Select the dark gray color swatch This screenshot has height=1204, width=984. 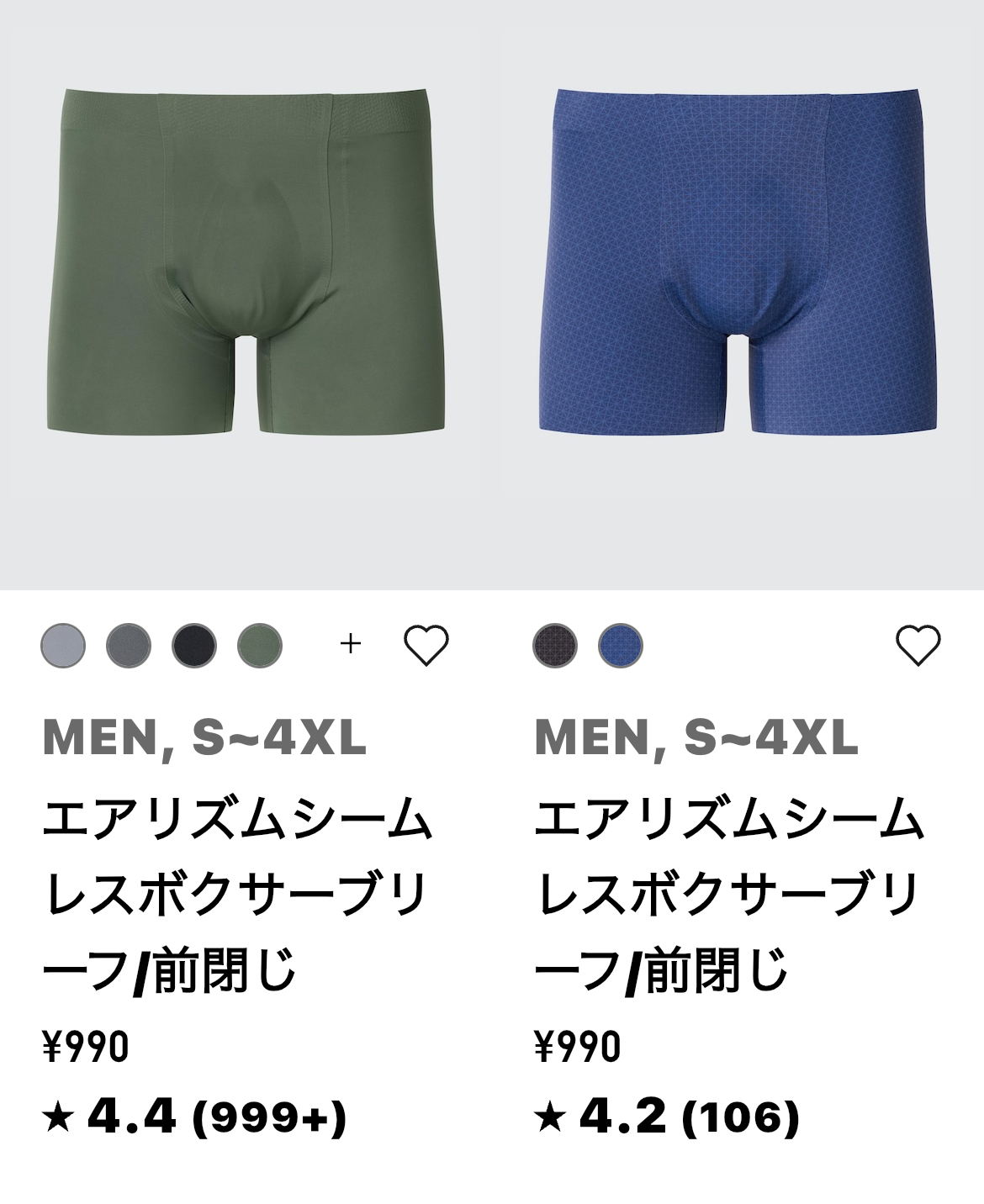click(129, 646)
